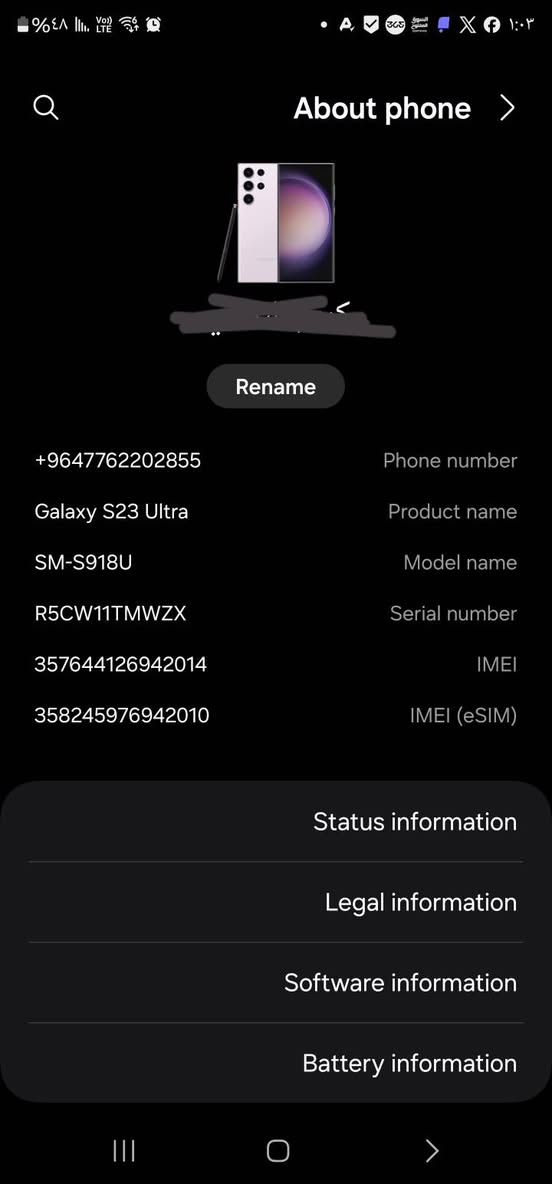Open Status information

(x=276, y=822)
